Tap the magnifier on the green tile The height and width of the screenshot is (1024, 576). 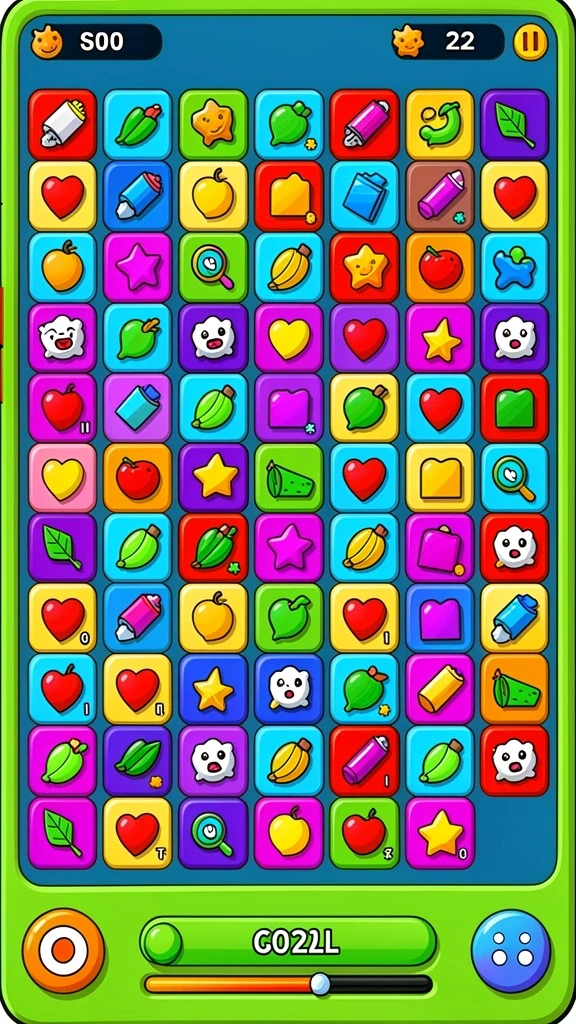[x=214, y=266]
